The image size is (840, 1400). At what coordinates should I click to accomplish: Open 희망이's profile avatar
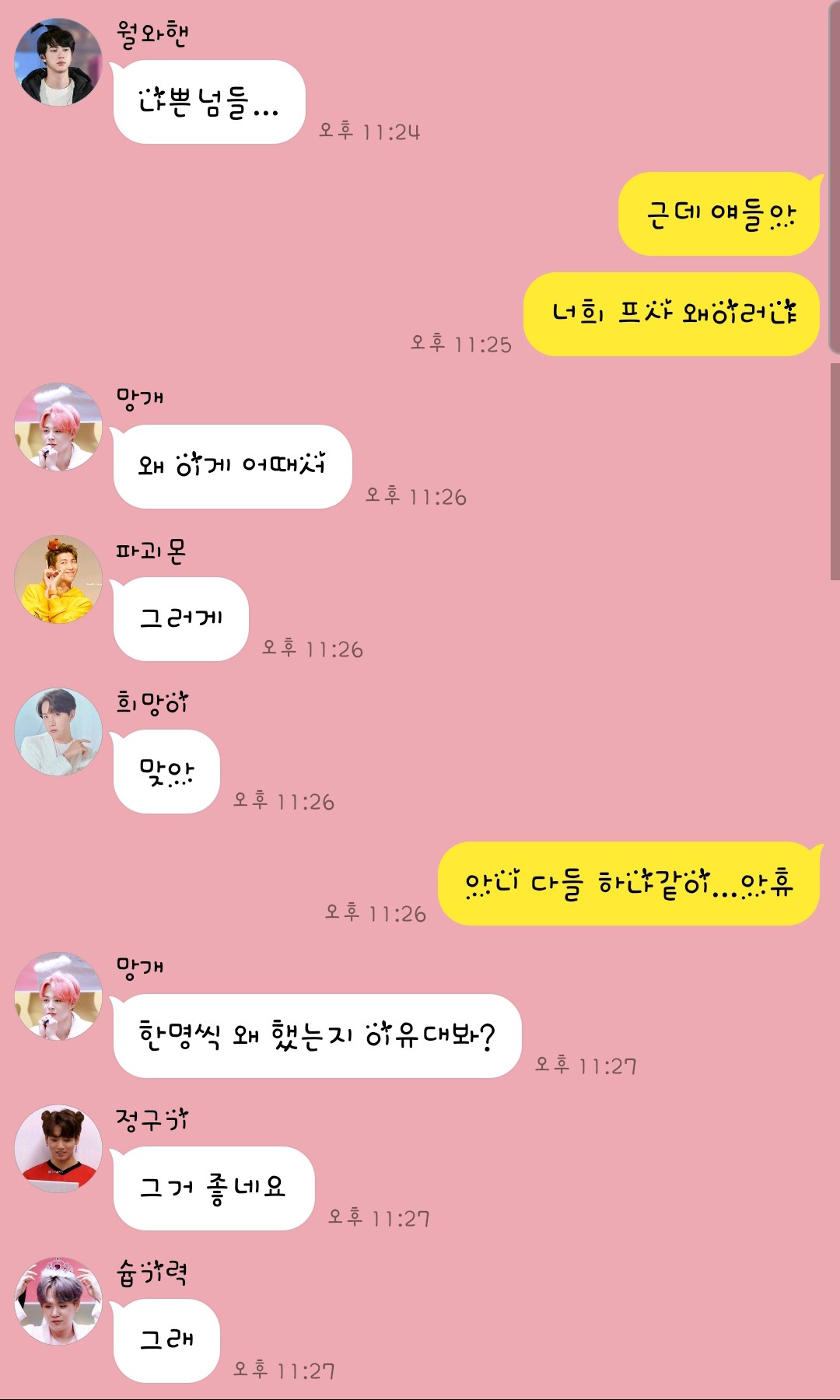[x=58, y=732]
